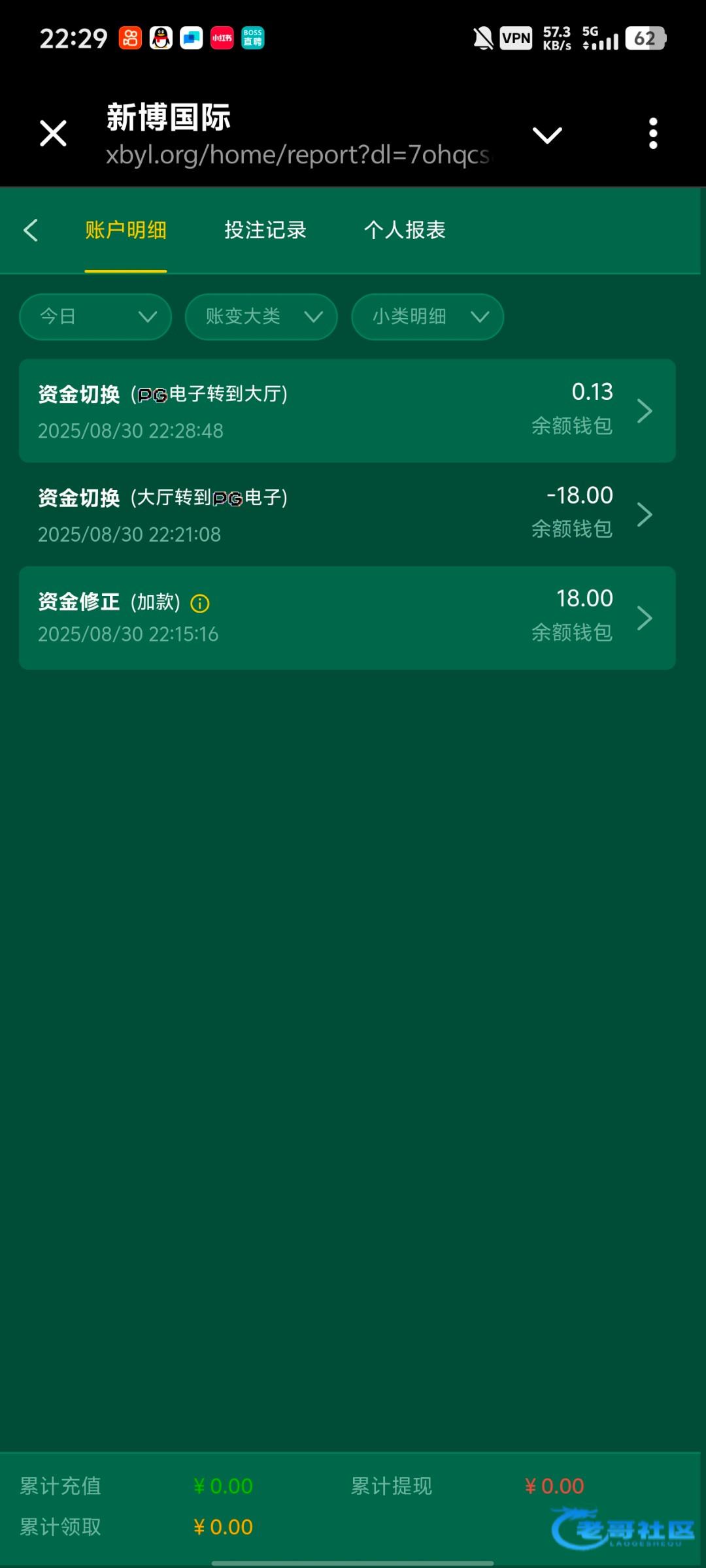This screenshot has height=1568, width=706.
Task: Tap the info icon beside 资金修正 (加款)
Action: (200, 604)
